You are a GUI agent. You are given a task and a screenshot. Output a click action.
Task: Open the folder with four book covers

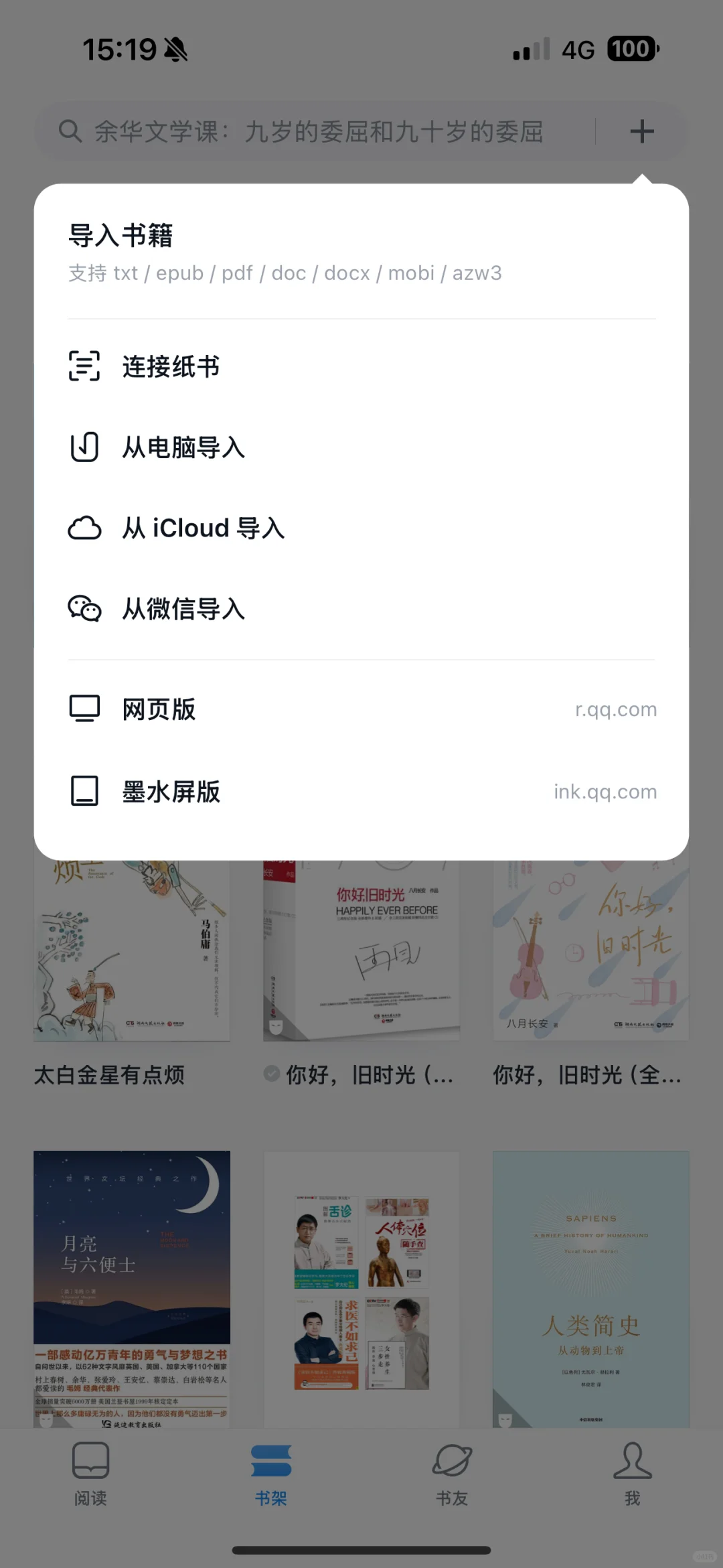tap(361, 1286)
